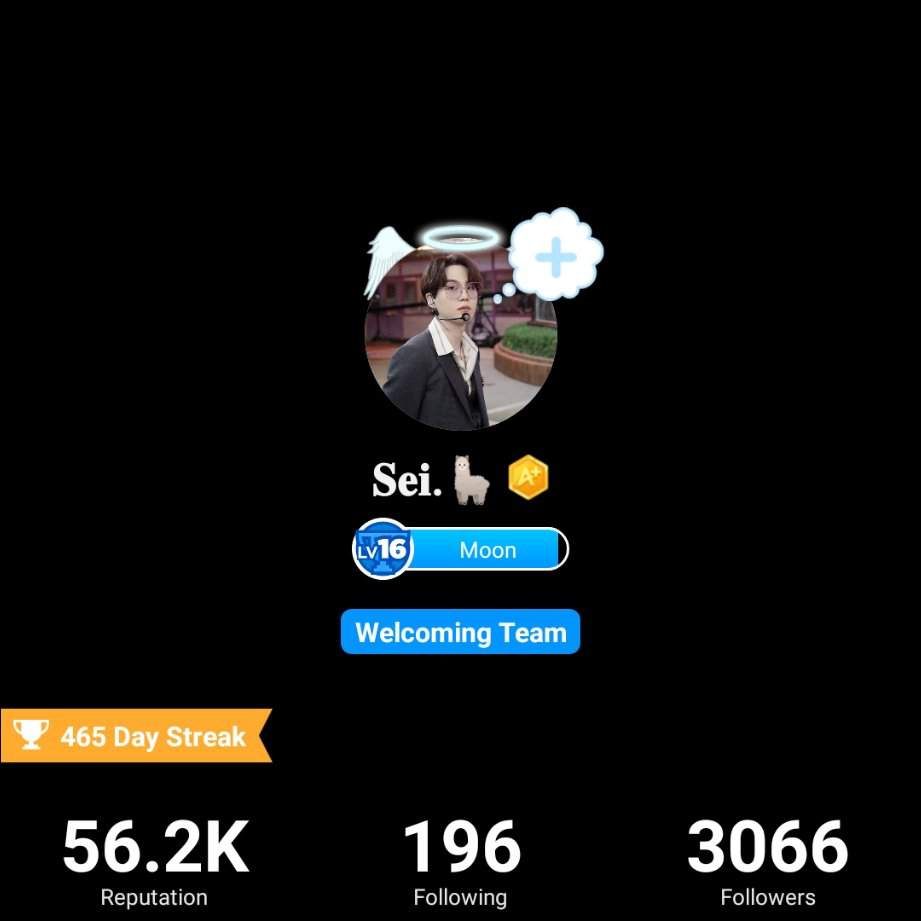View the 196 Following list
Viewport: 921px width, 921px height.
460,861
